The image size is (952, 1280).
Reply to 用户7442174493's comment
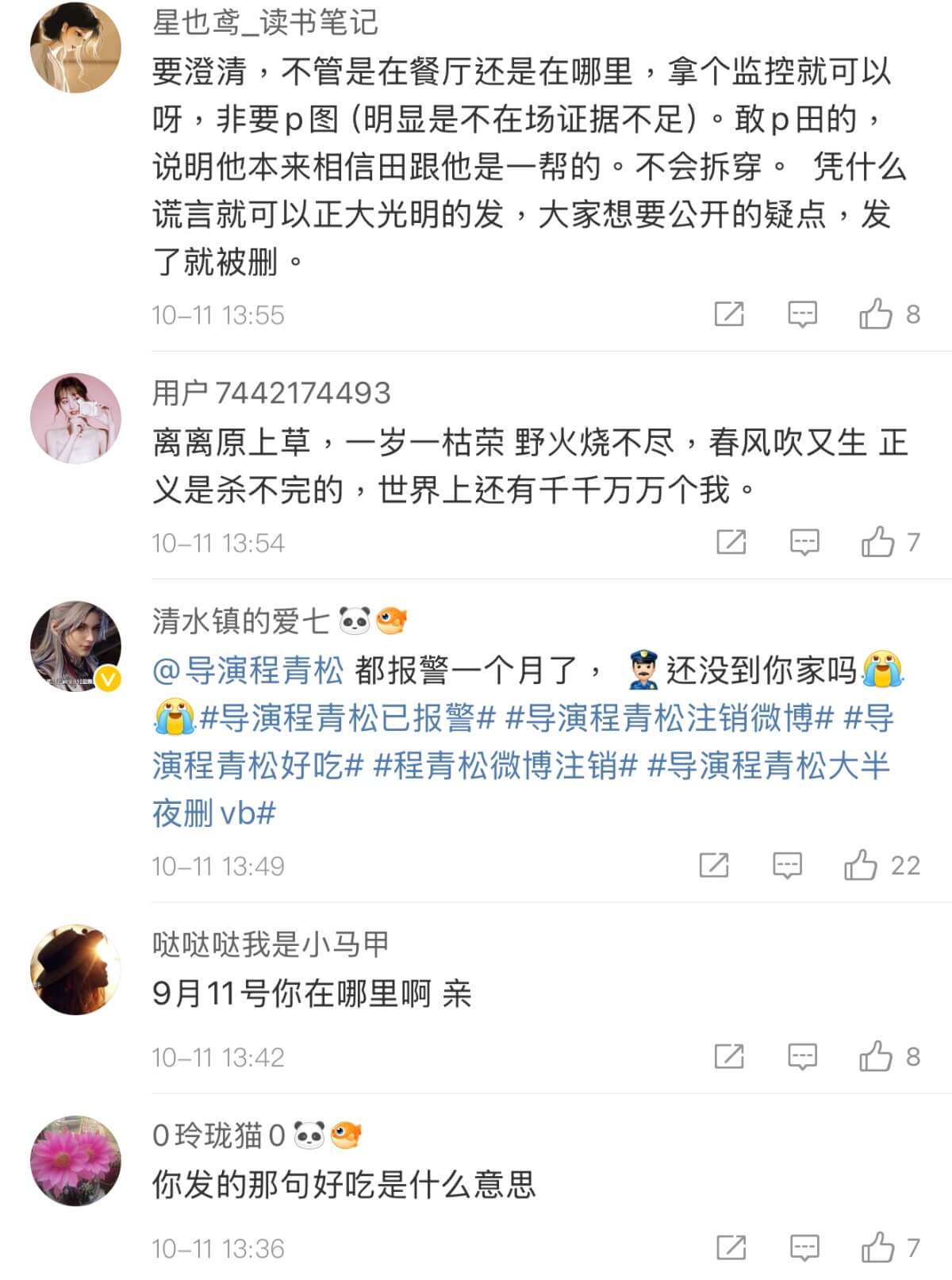804,542
